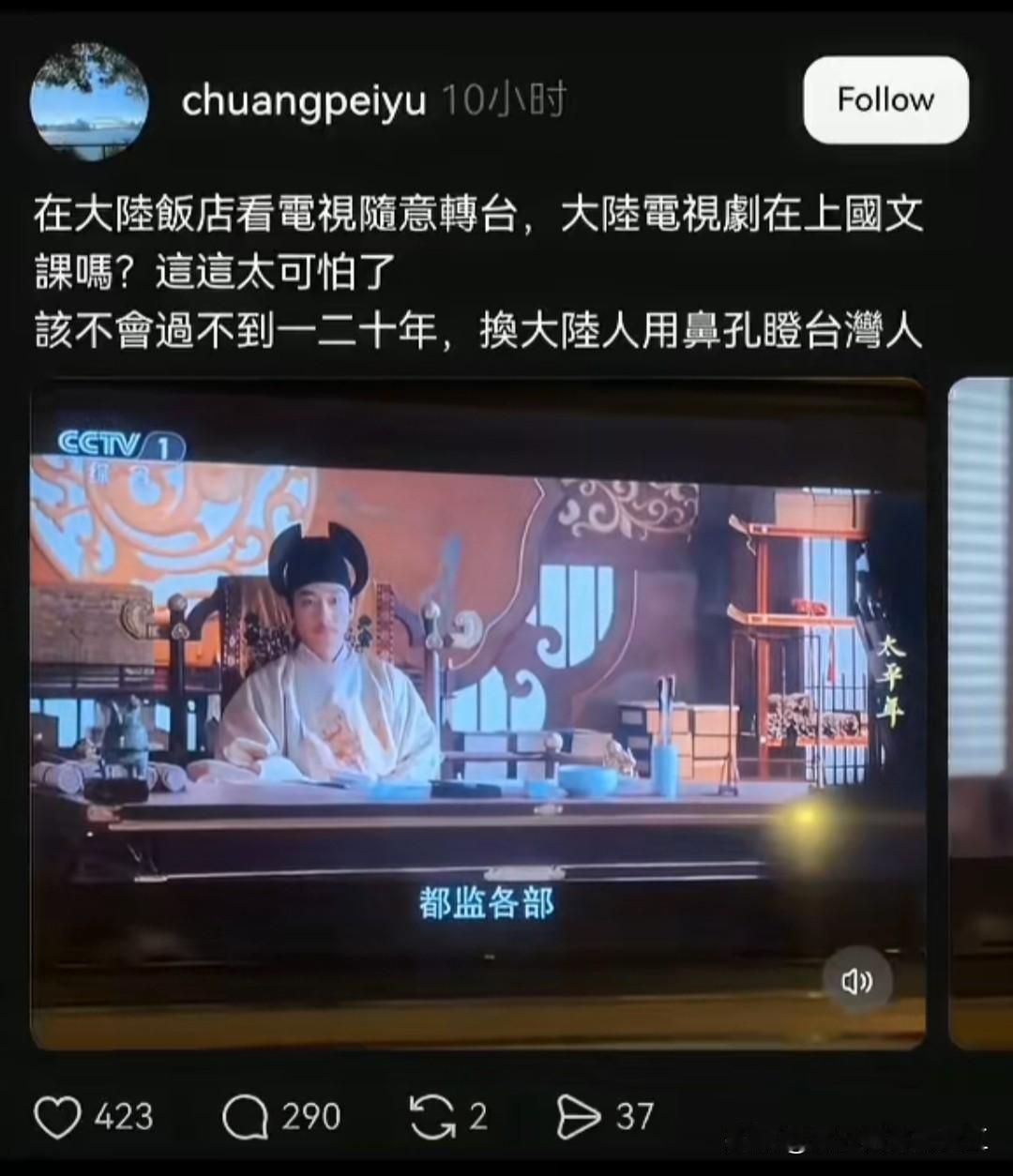Viewport: 1013px width, 1176px height.
Task: View the 37 shares count
Action: tap(635, 1116)
